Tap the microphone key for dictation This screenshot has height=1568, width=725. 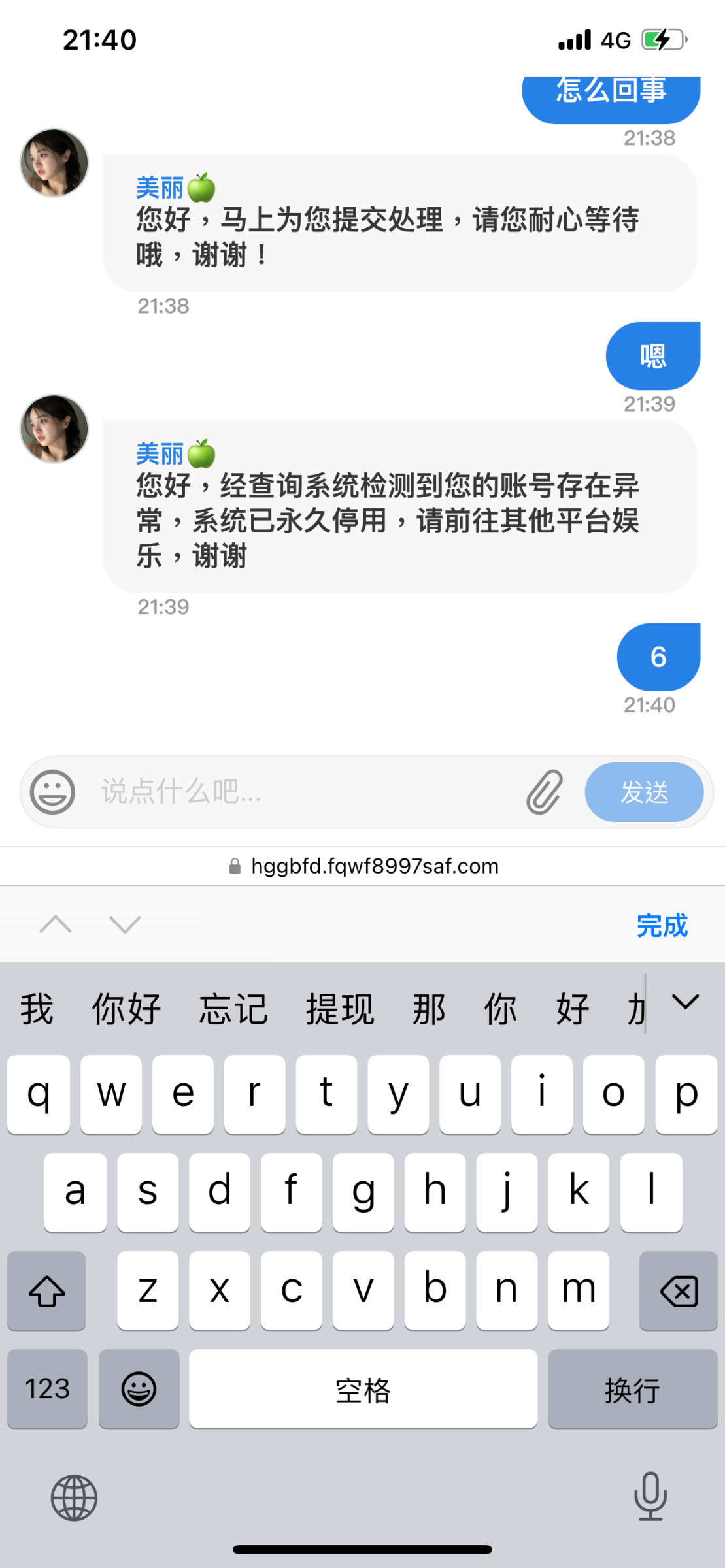pyautogui.click(x=649, y=1499)
